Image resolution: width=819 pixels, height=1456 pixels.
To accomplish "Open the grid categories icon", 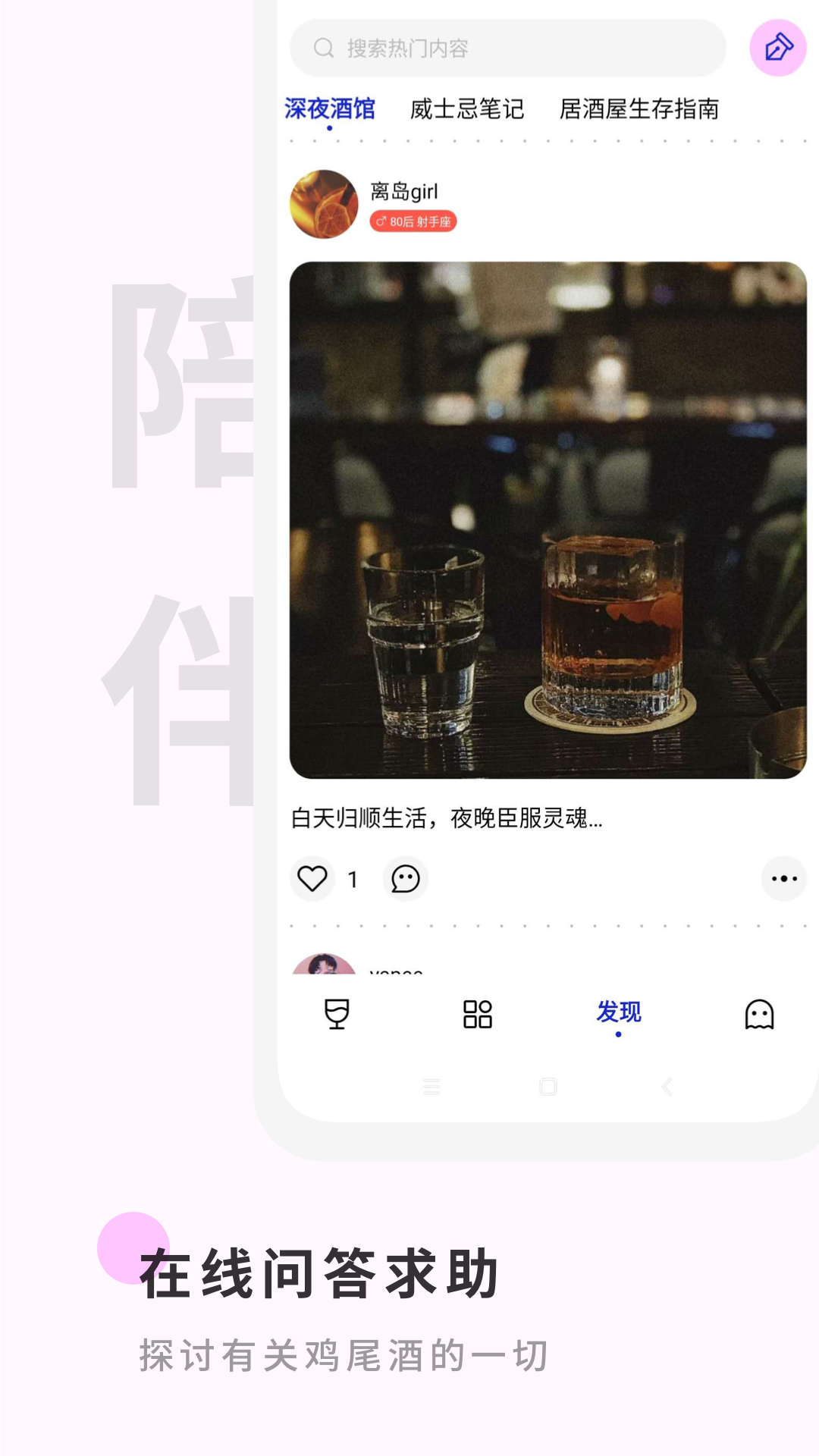I will coord(479,1014).
